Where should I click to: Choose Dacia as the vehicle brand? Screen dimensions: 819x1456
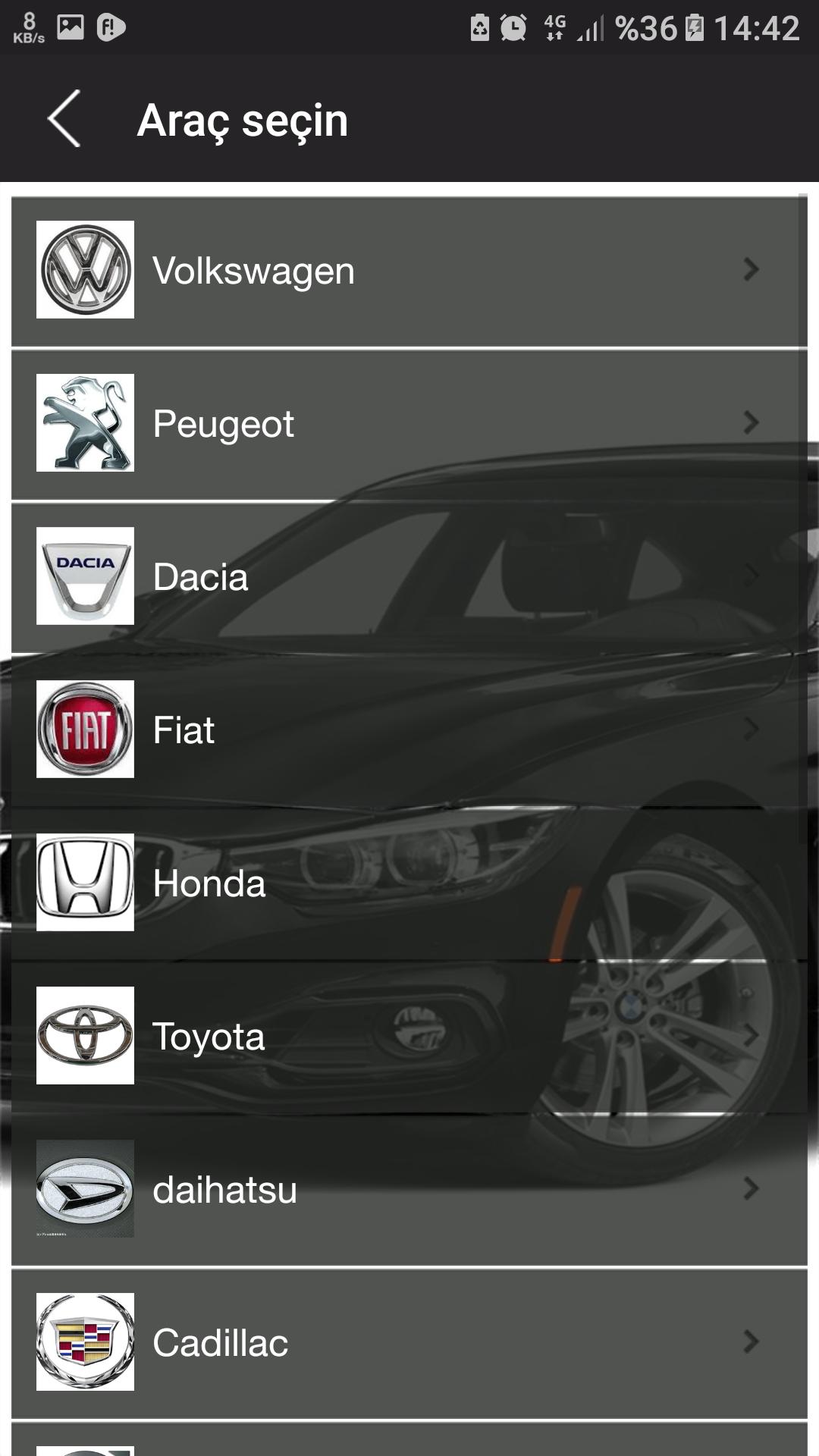coord(408,577)
